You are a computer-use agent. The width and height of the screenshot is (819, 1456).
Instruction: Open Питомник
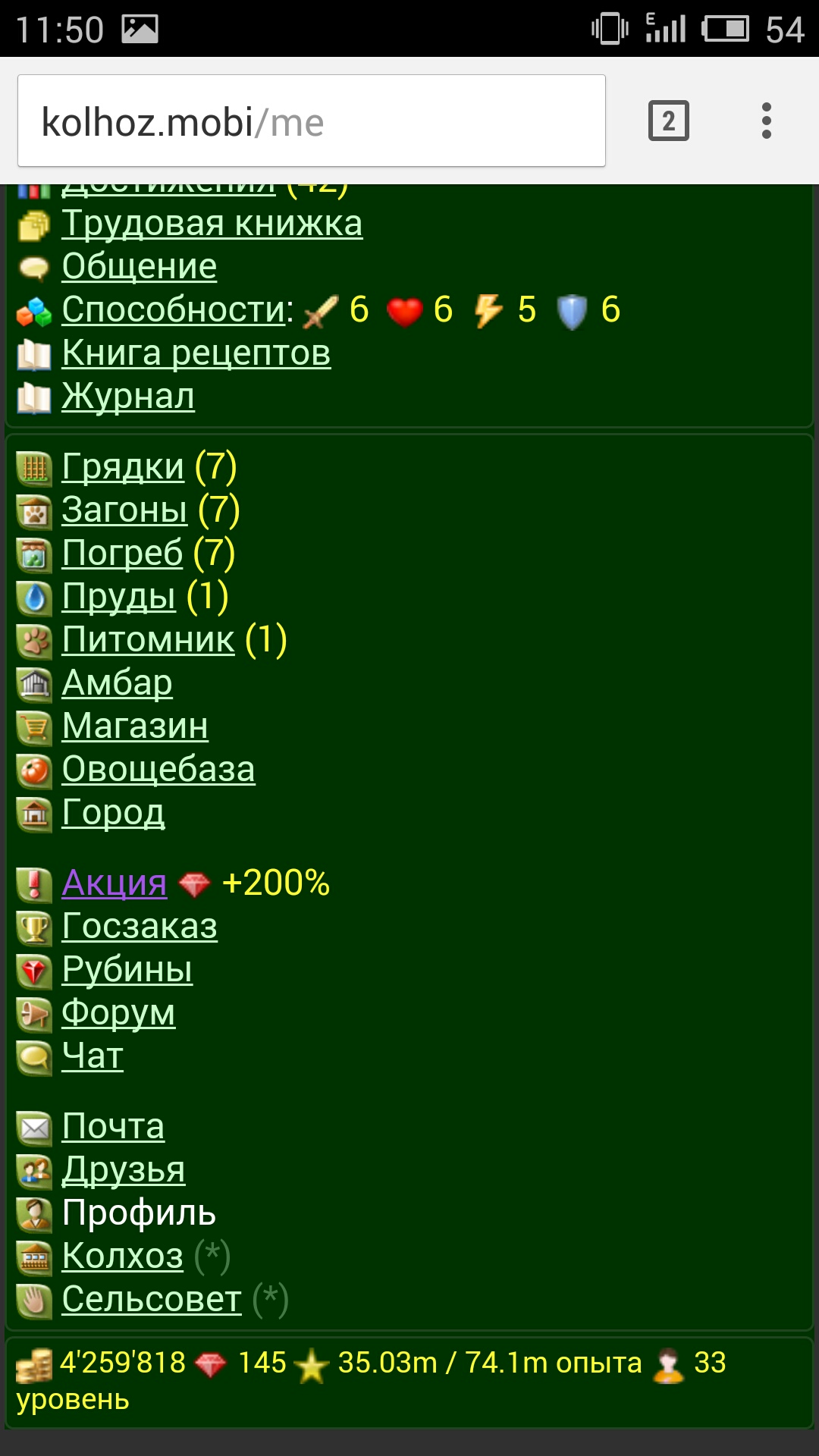149,640
